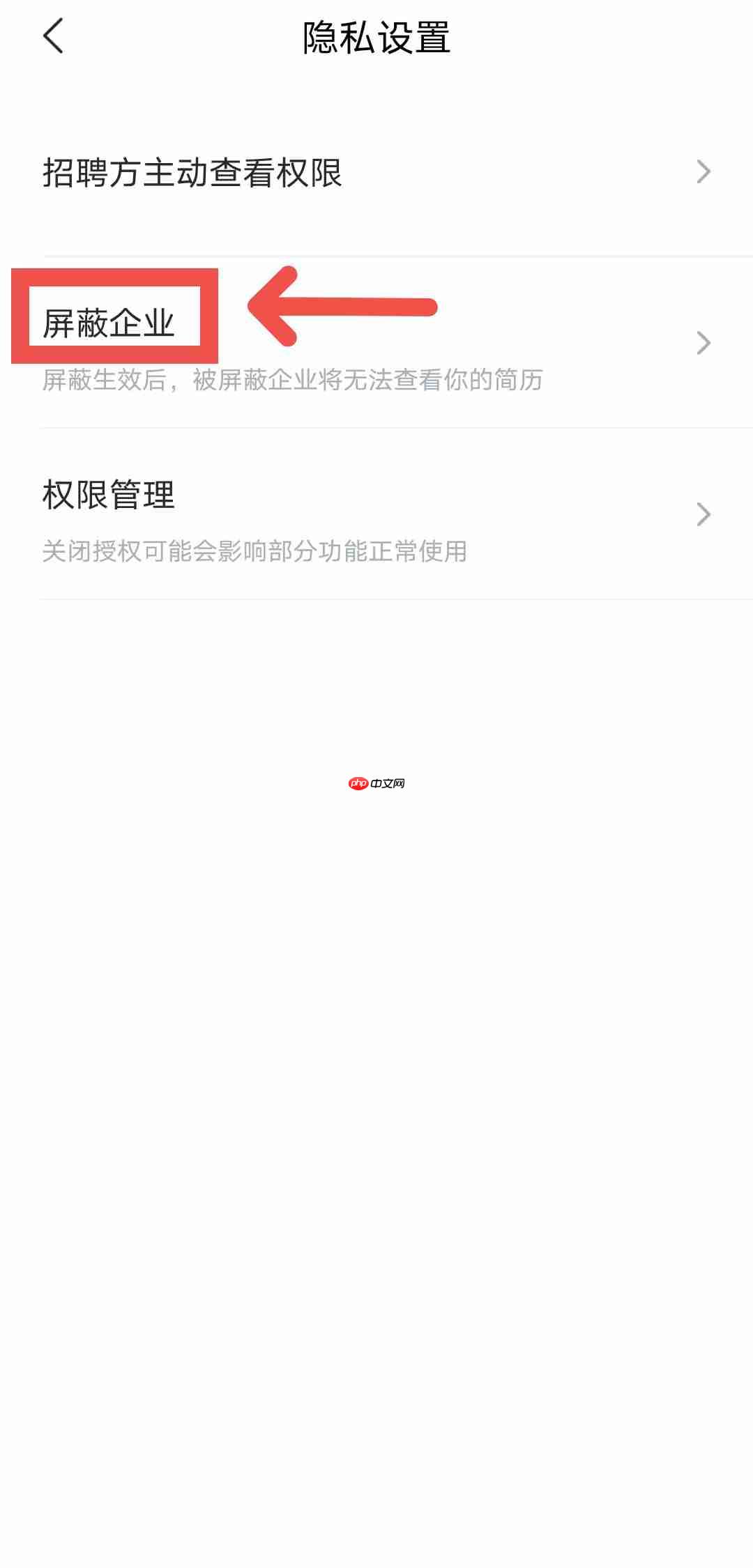
Task: Tap the back arrow to exit privacy settings
Action: pos(52,36)
